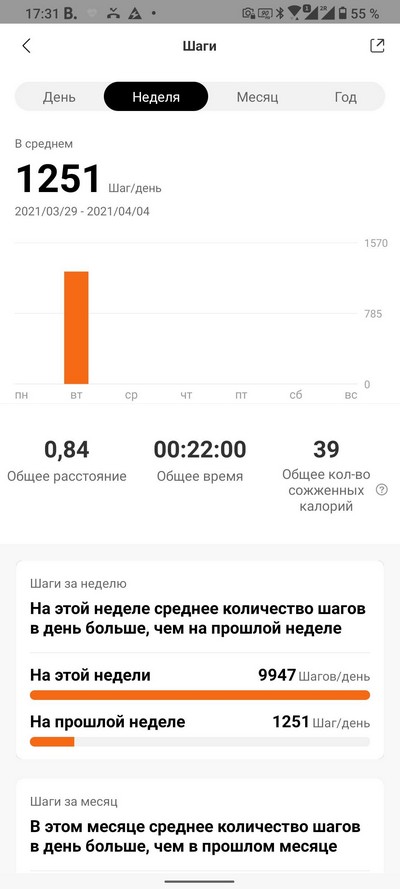Tap the orange bar for вт
Viewport: 400px width, 889px height.
[x=76, y=328]
